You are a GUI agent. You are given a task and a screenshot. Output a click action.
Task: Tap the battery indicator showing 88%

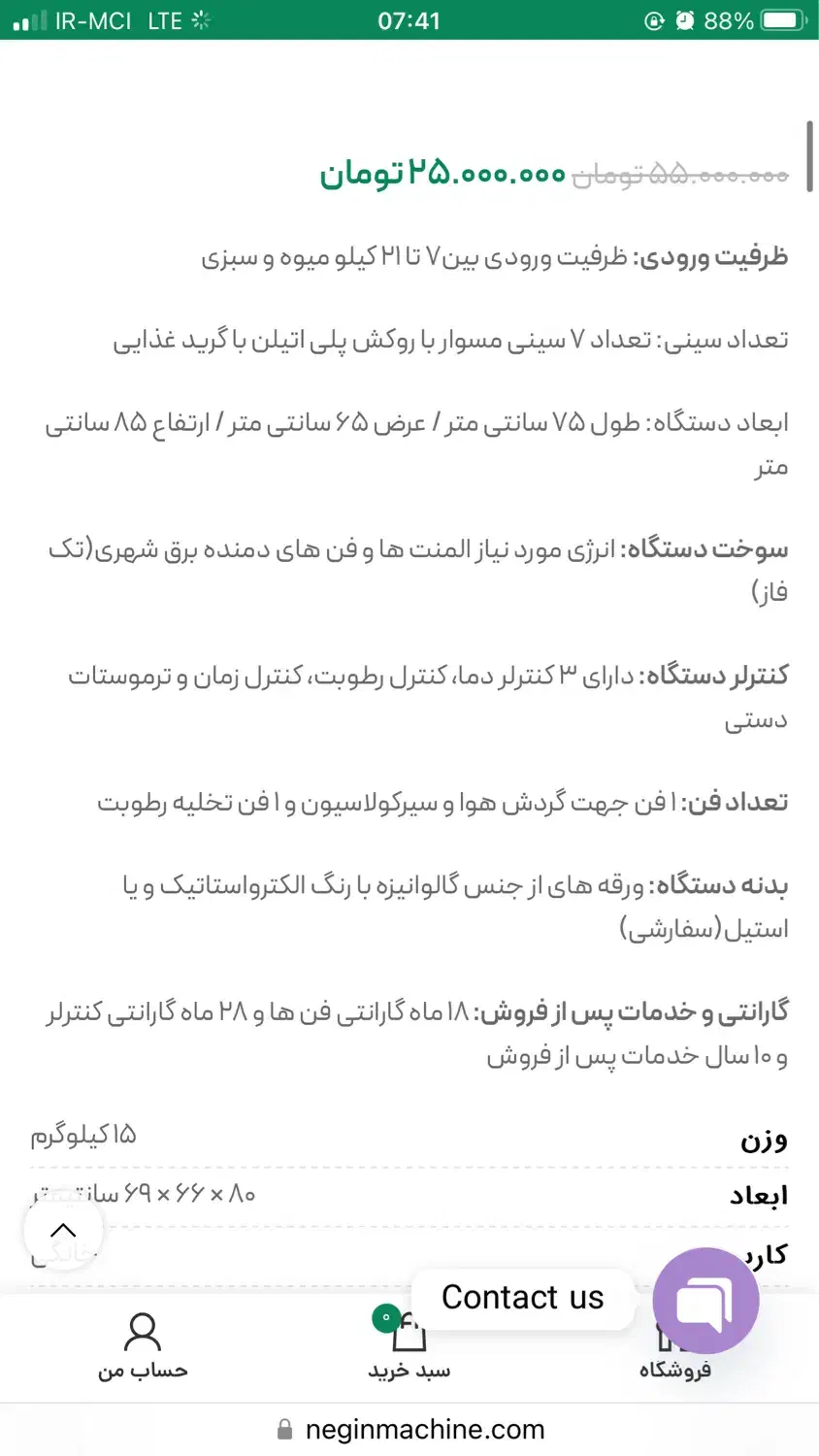pos(765,17)
